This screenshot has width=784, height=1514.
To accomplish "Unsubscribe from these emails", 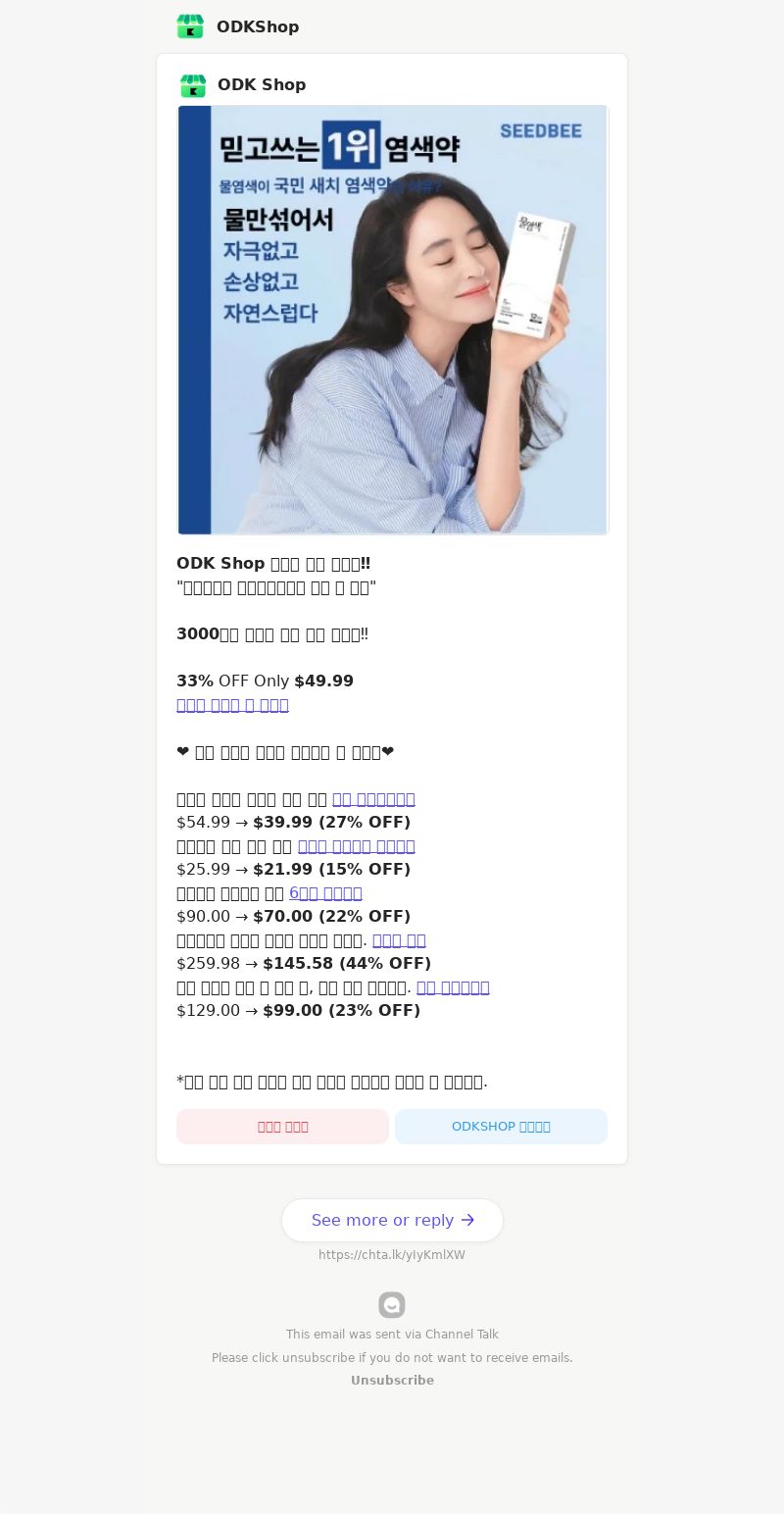I will pos(392,1380).
